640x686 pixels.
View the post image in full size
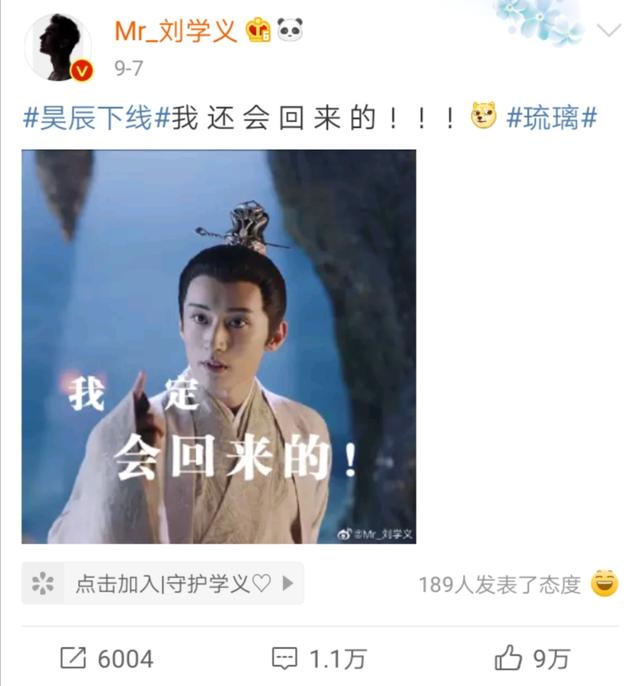click(219, 346)
